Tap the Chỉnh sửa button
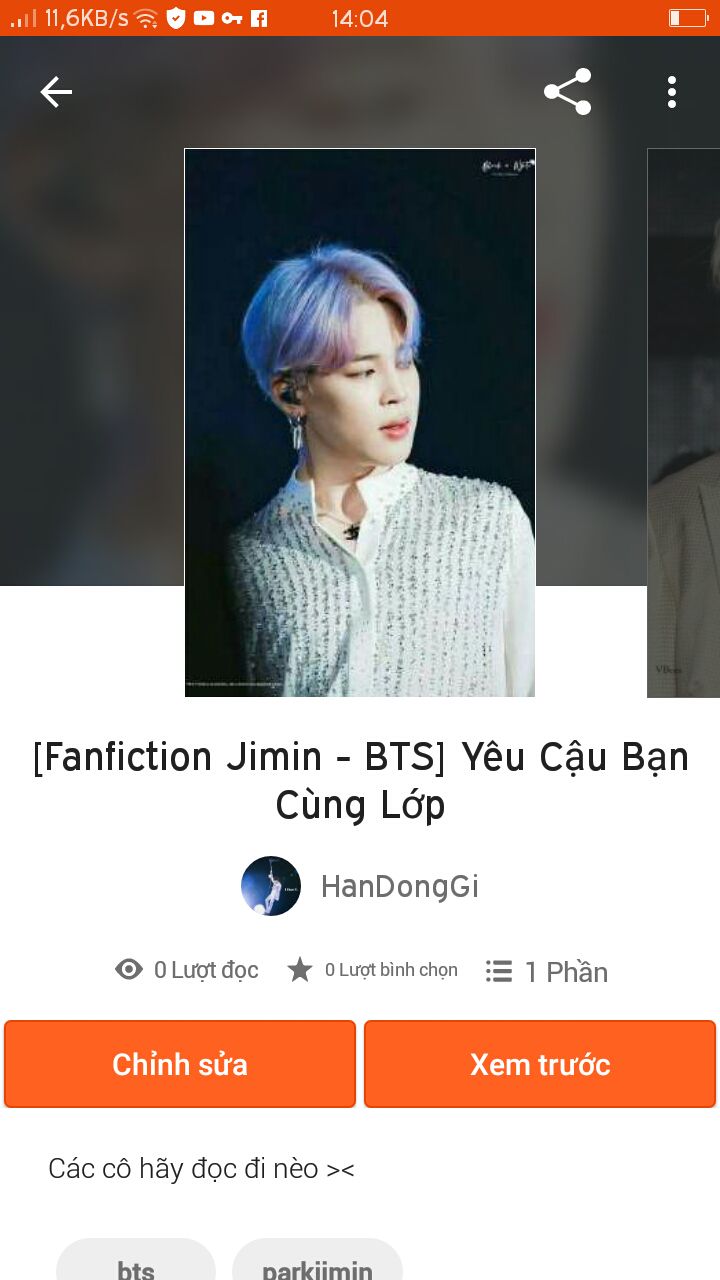Viewport: 720px width, 1280px height. 180,1064
